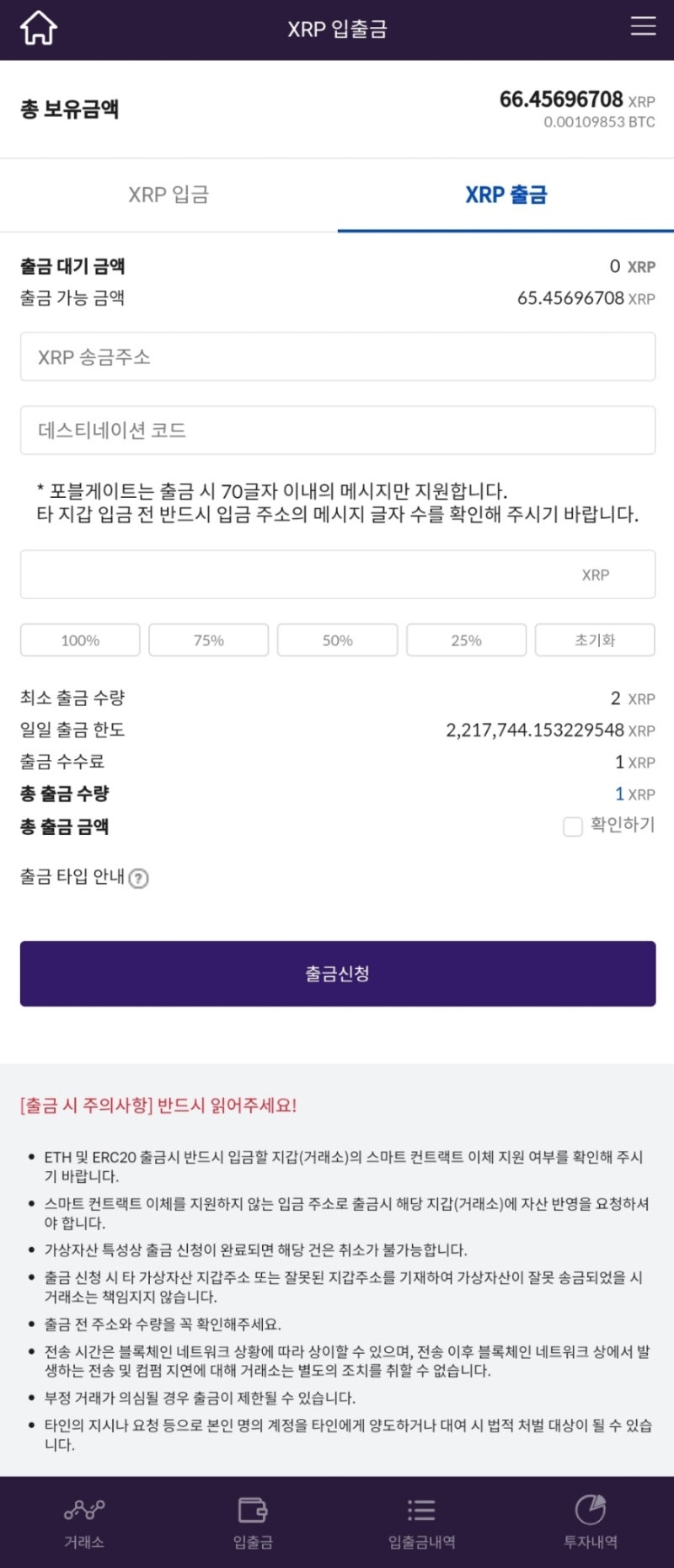Screen dimensions: 674x1568
Task: Select the 25% amount option
Action: point(466,640)
